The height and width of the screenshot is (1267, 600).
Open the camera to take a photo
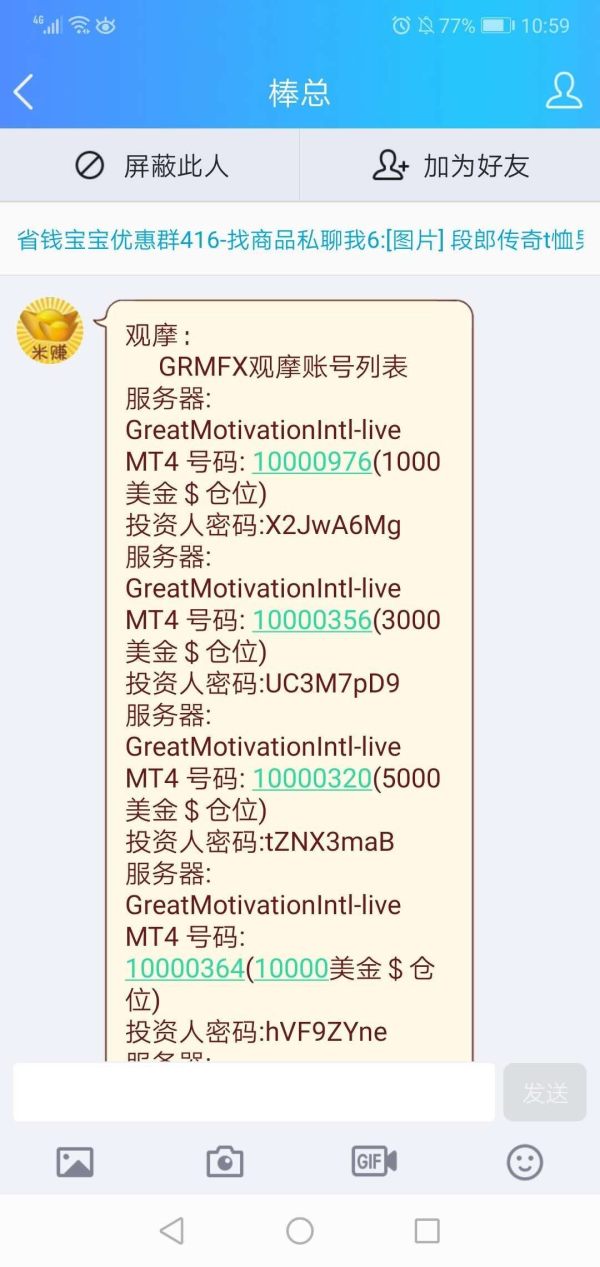[225, 1161]
